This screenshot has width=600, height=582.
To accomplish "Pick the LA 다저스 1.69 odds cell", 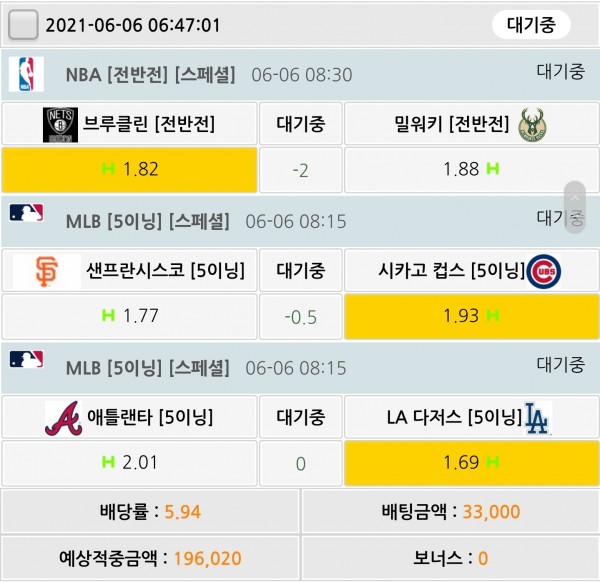I will (470, 462).
